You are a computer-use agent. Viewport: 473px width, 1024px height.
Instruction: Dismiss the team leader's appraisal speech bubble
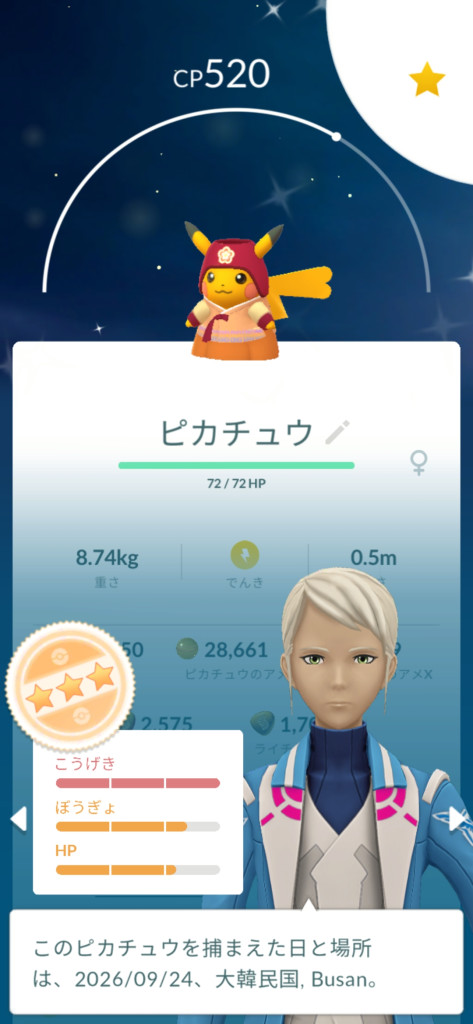(236, 962)
